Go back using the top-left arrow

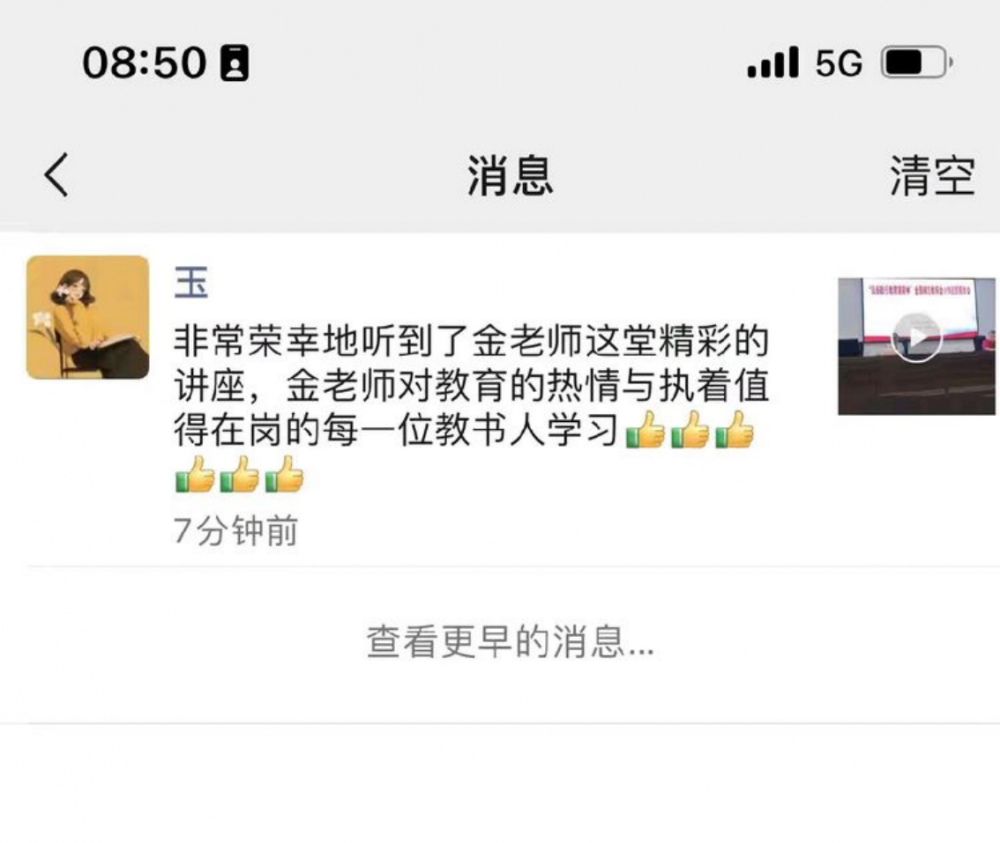[57, 176]
